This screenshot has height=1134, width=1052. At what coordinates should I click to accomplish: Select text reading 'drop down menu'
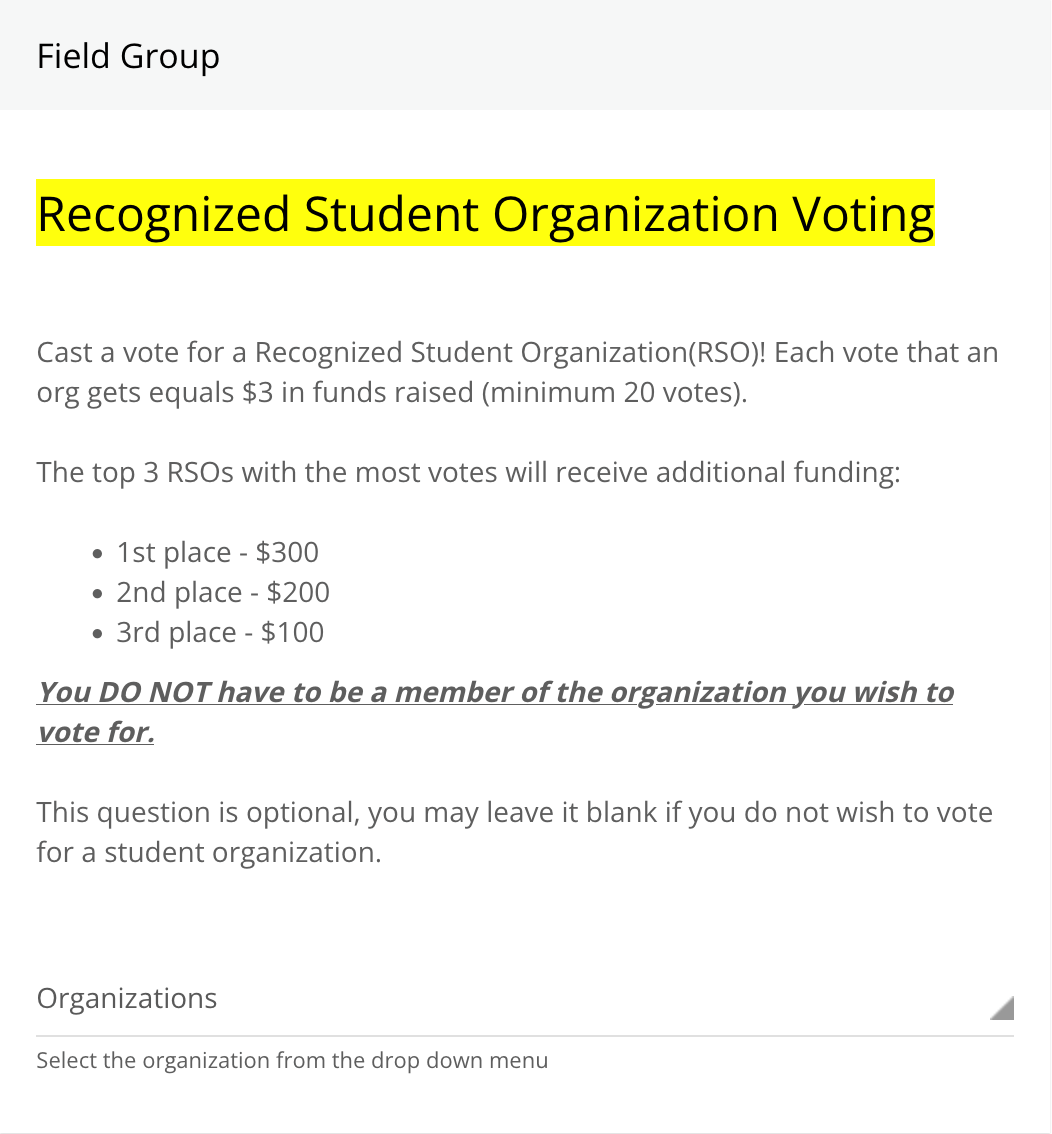coord(460,1060)
